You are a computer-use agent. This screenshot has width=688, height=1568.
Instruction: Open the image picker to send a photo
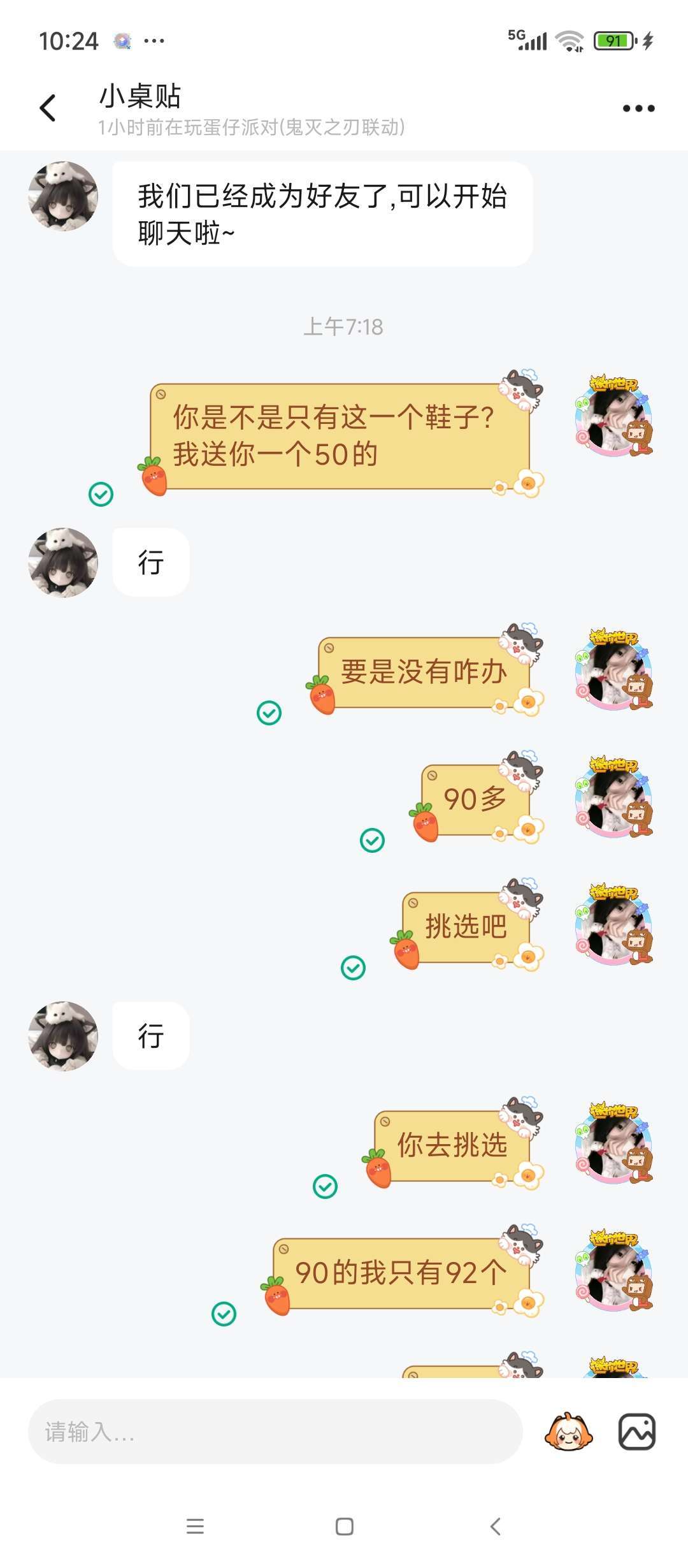(x=637, y=1432)
